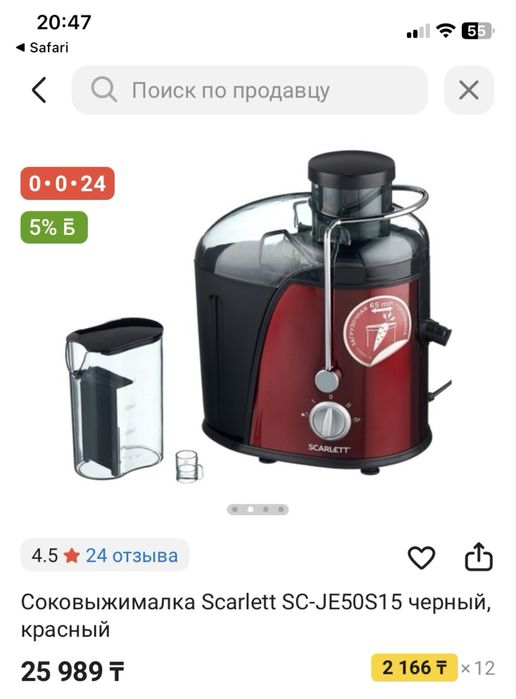Tap the image page indicator dots
This screenshot has width=516, height=699.
[x=258, y=509]
